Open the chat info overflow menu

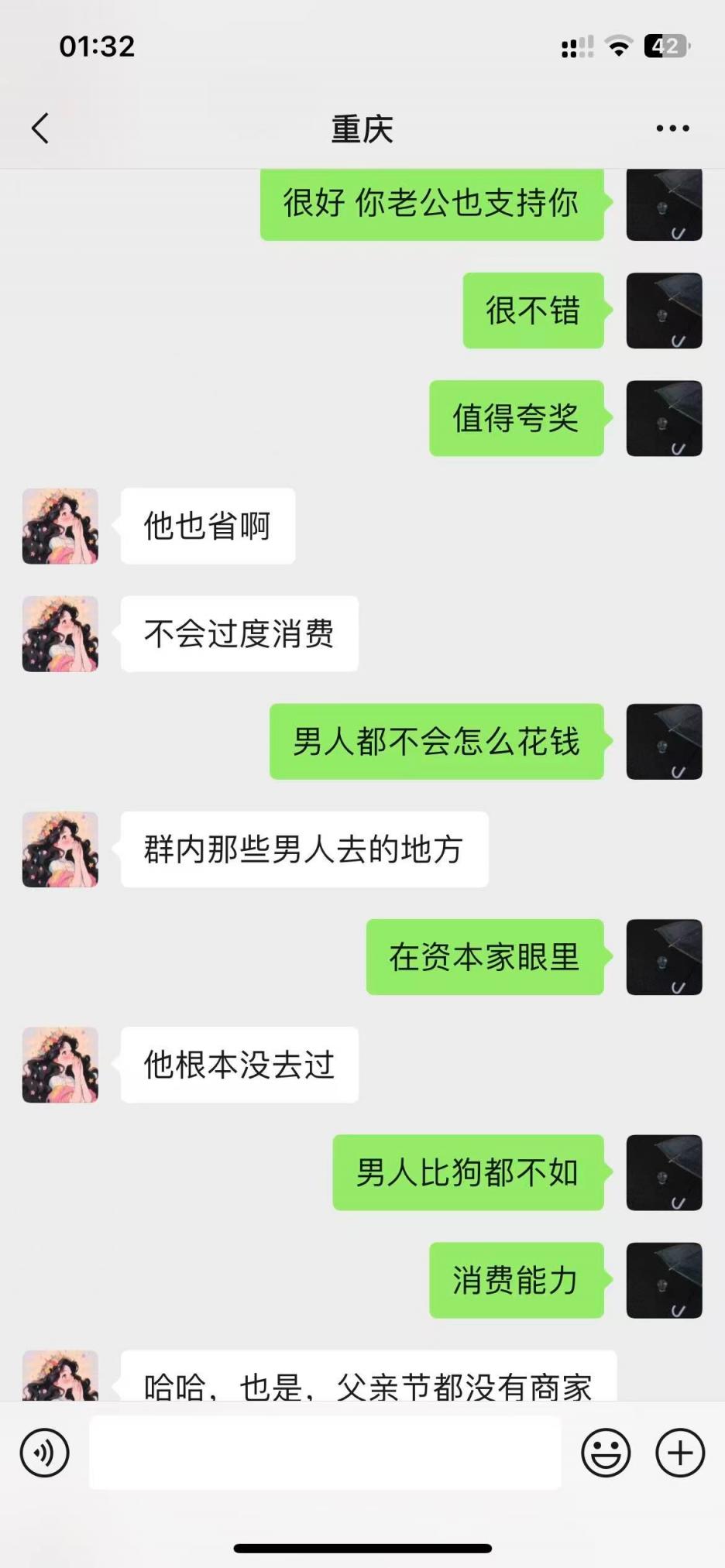point(672,129)
